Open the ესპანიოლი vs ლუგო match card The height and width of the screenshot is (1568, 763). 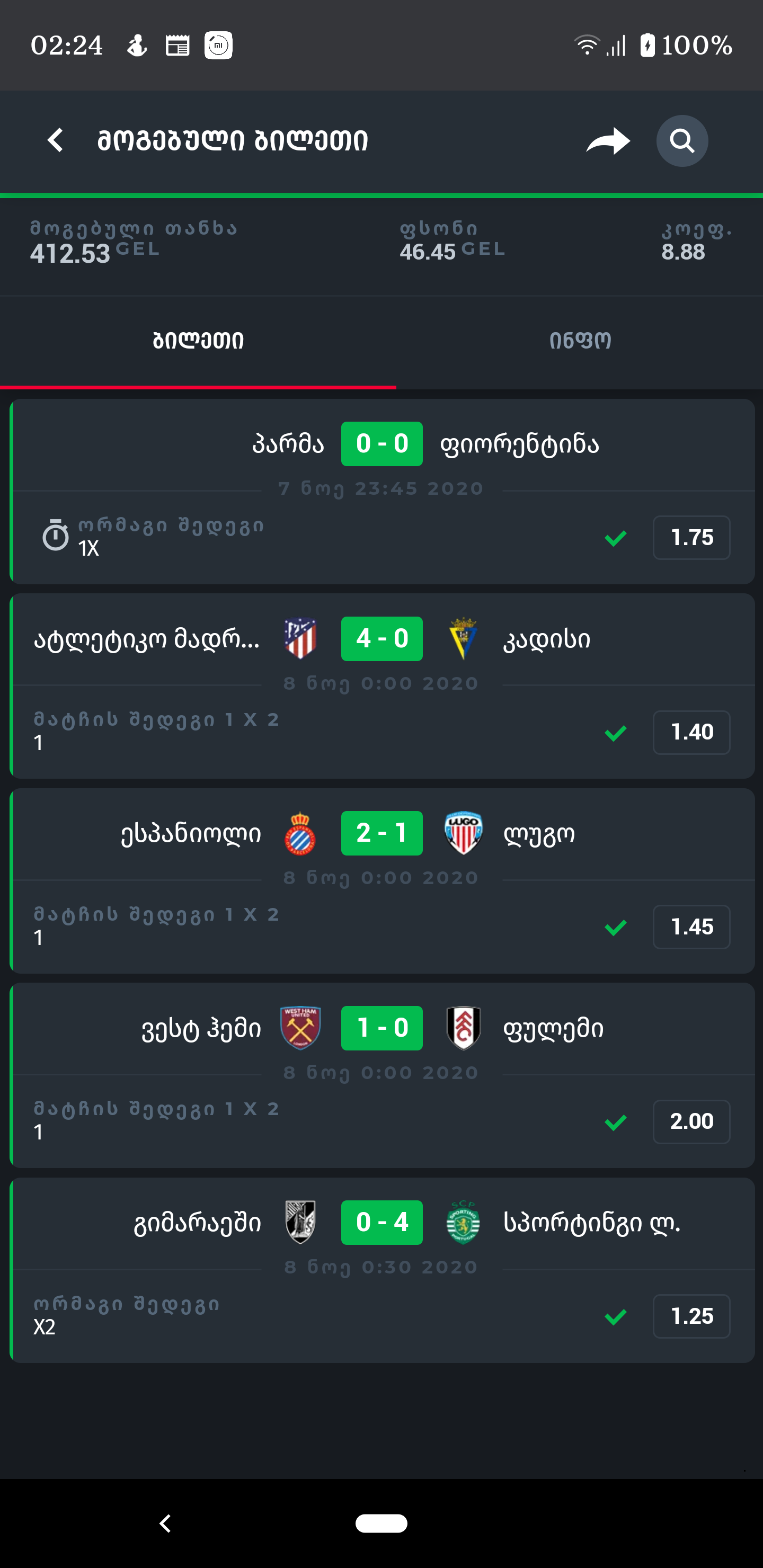382,880
